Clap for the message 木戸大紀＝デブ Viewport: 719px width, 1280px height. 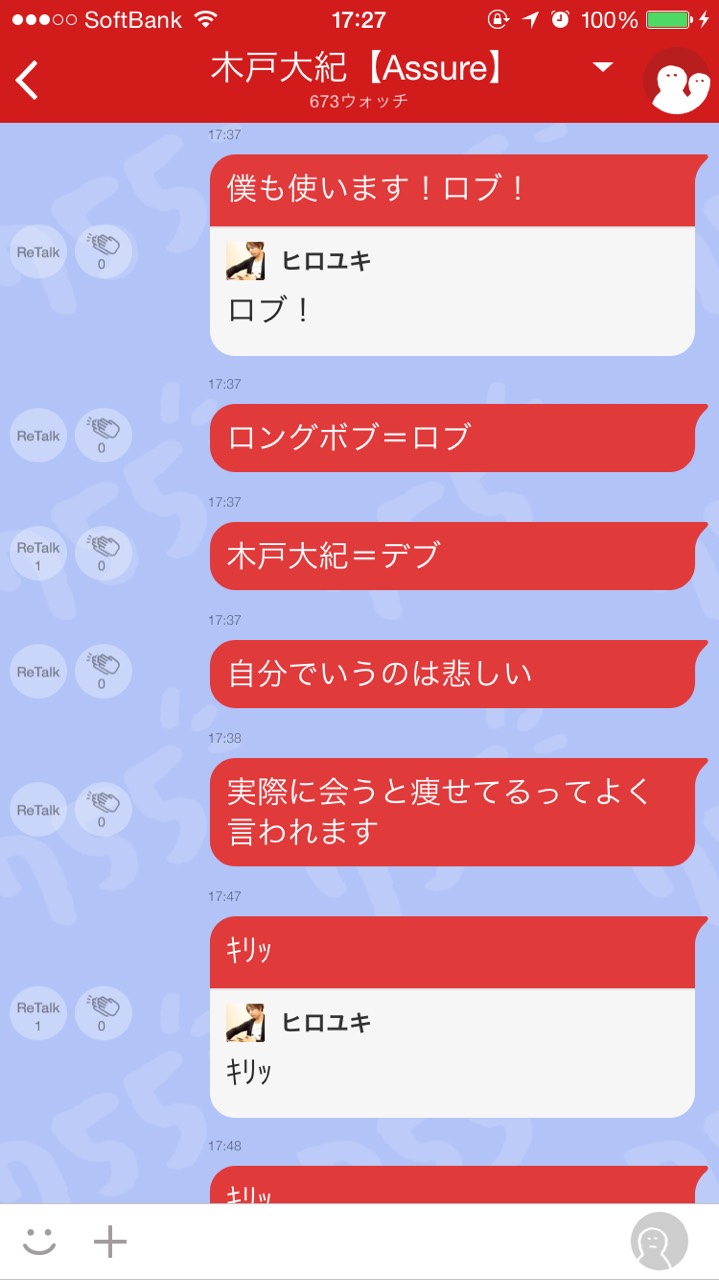[x=102, y=555]
